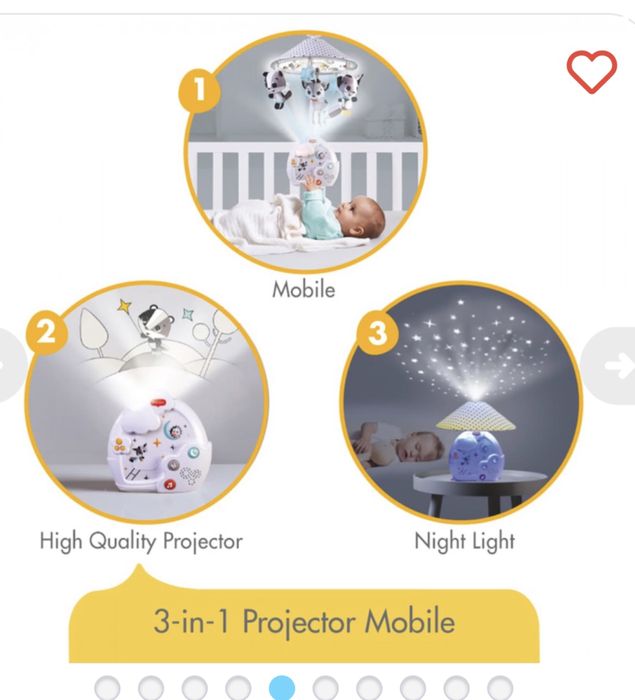Go back to the previous product image
The width and height of the screenshot is (635, 700).
10,366
